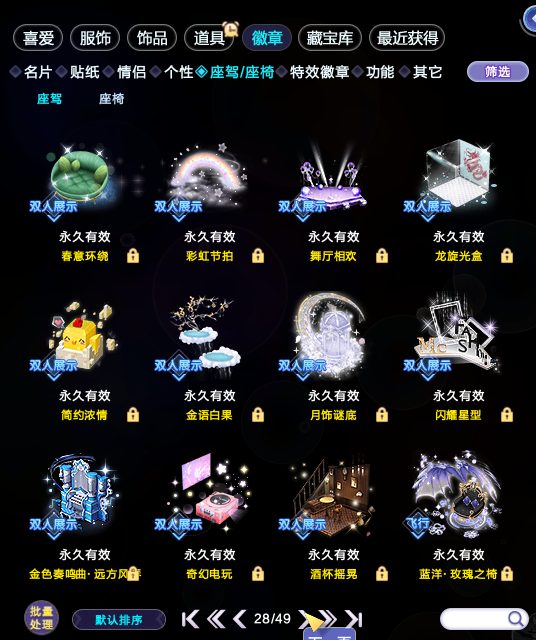Open 批量处理 batch handling

tap(41, 617)
